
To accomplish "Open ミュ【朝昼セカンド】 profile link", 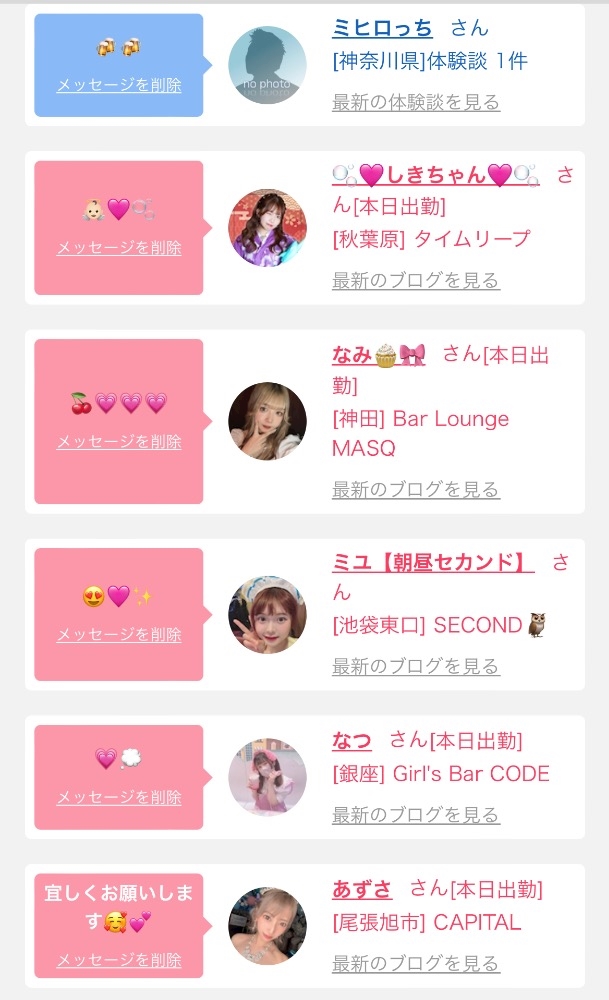I will click(433, 563).
